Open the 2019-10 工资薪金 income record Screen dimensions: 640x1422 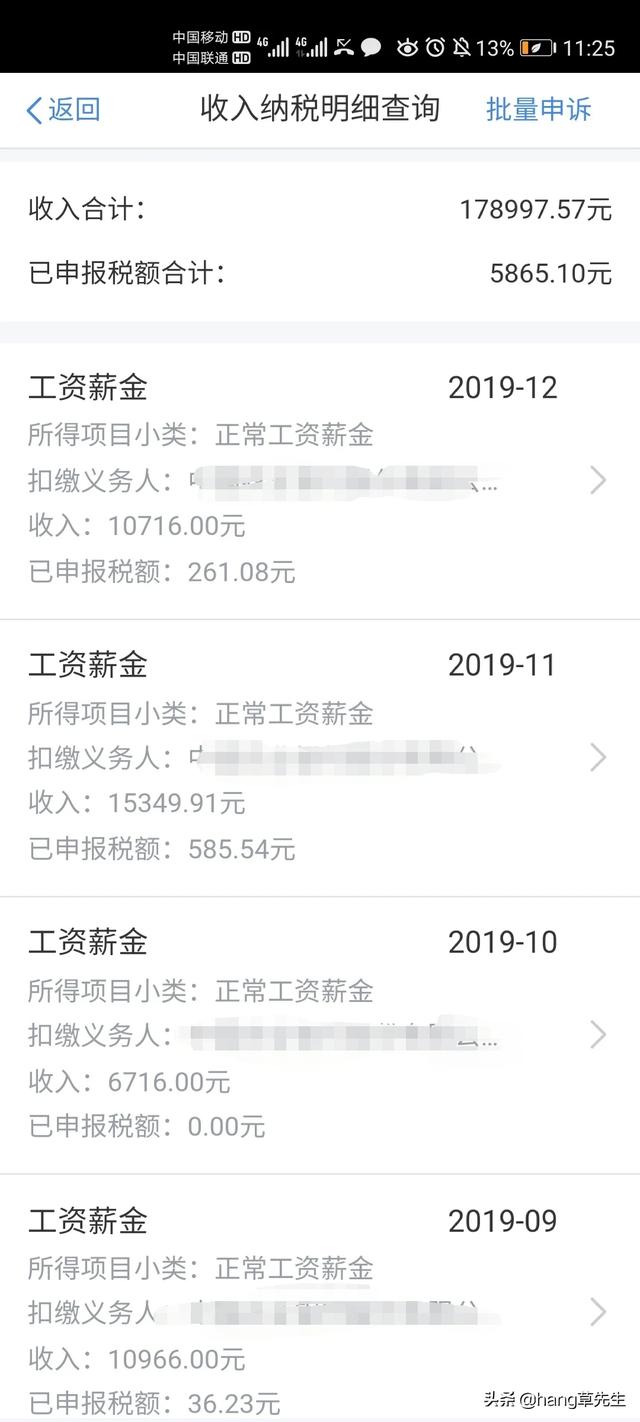318,1034
